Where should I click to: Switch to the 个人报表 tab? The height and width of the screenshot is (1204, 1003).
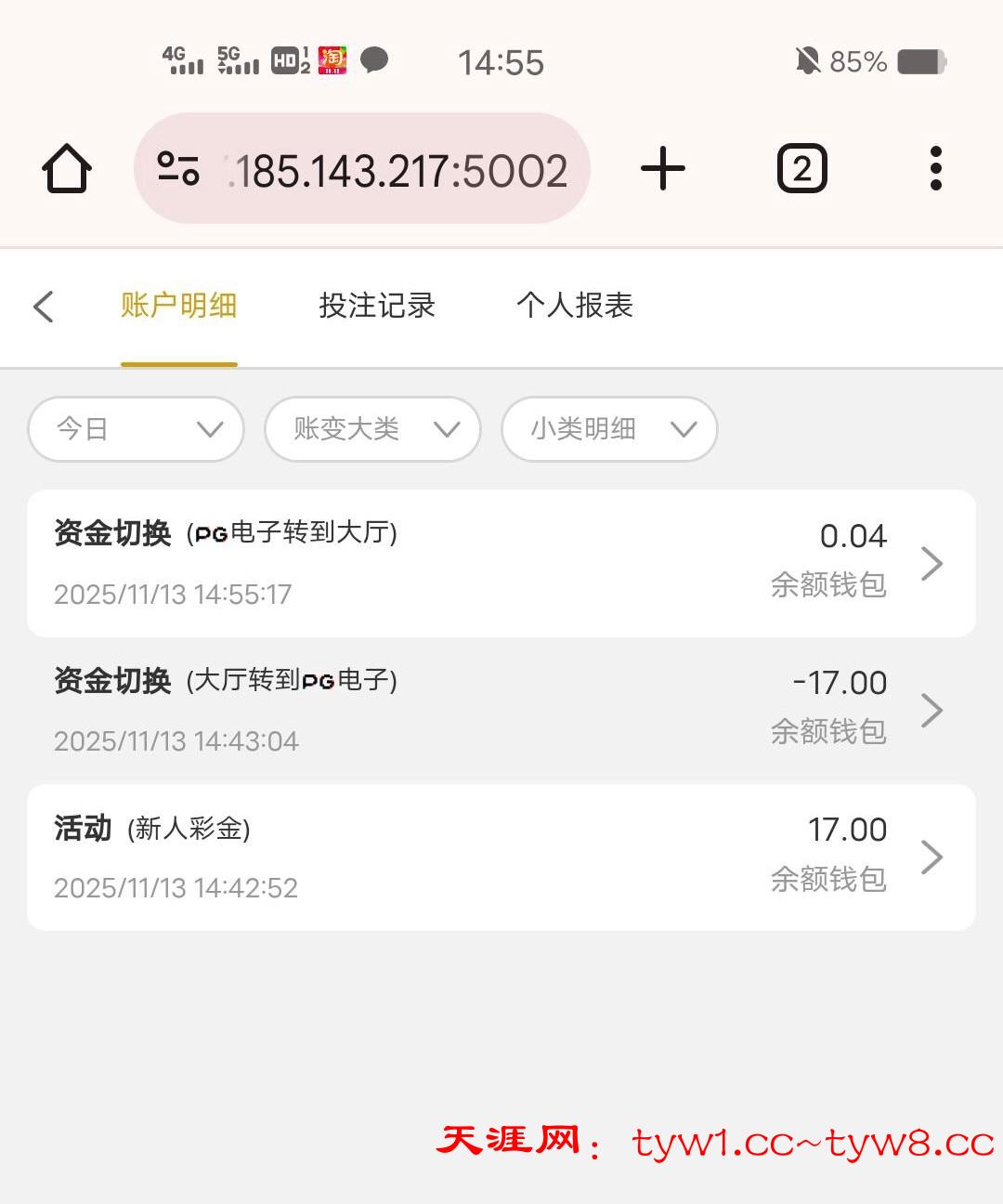(575, 306)
